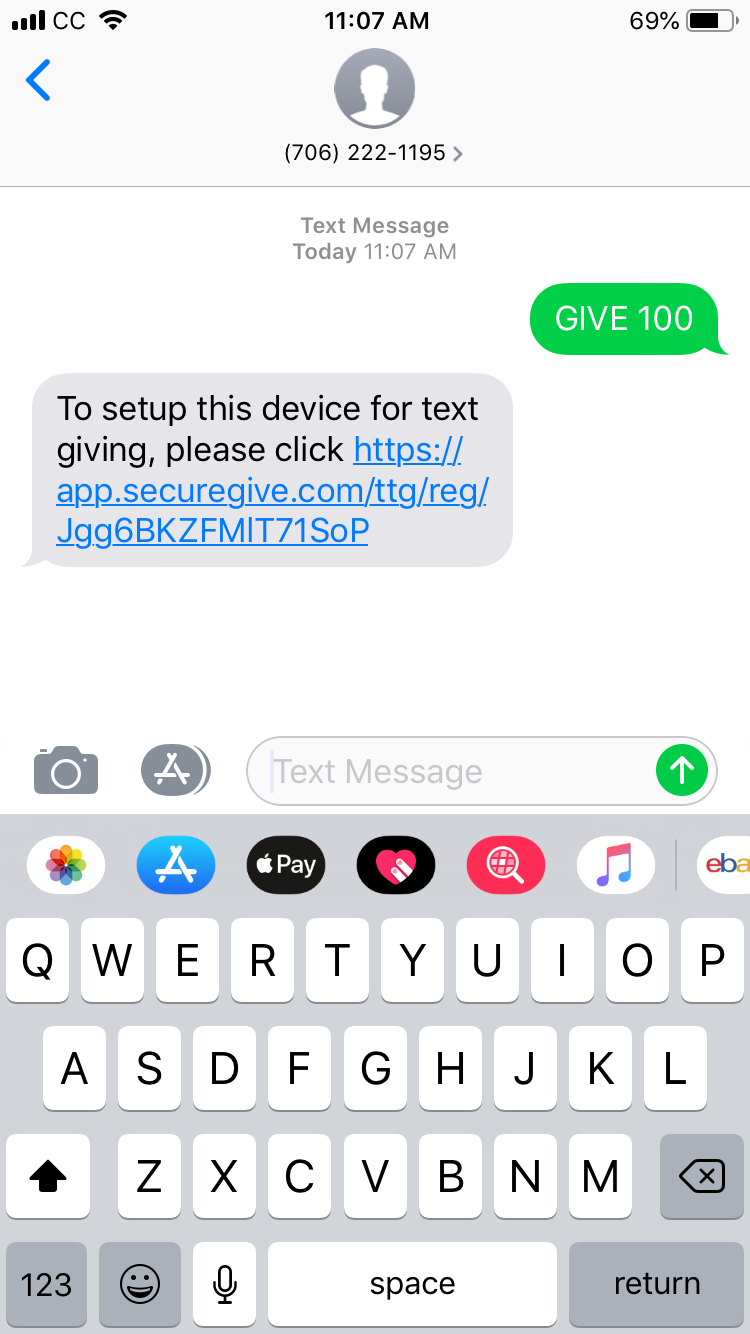Open the App Store iMessage app
750x1334 pixels.
tap(176, 864)
